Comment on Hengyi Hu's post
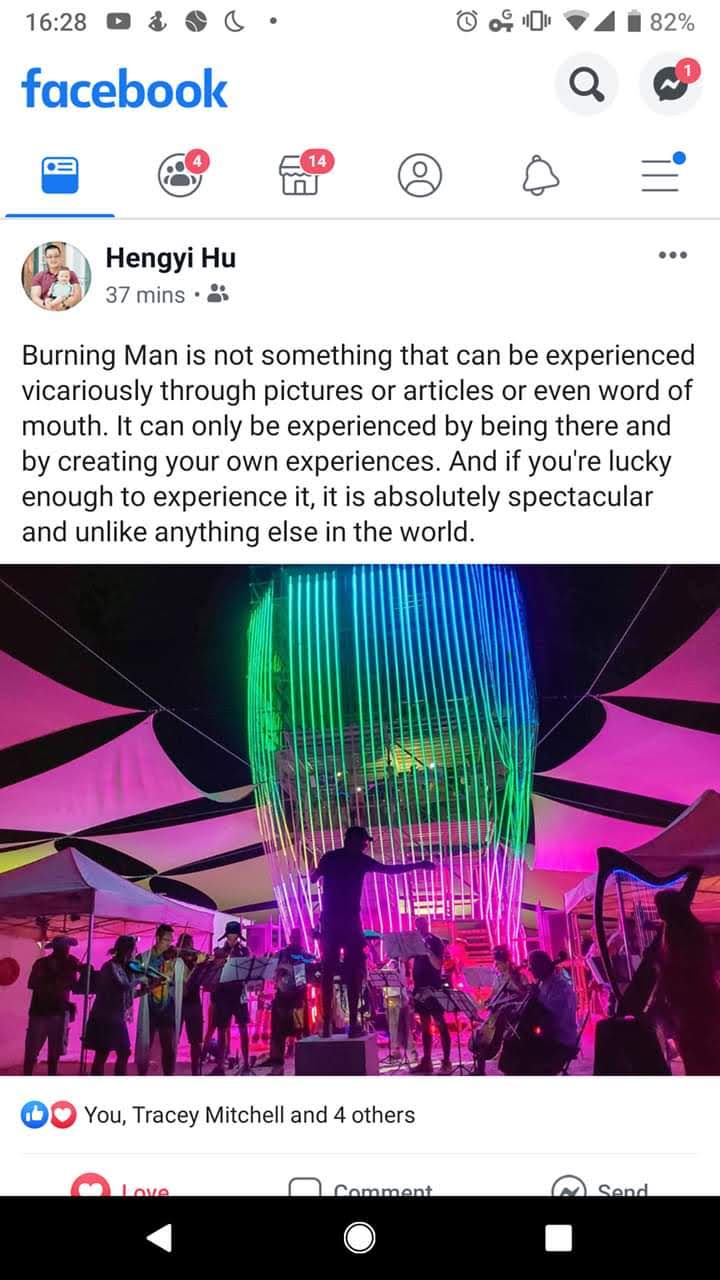 pos(360,1188)
